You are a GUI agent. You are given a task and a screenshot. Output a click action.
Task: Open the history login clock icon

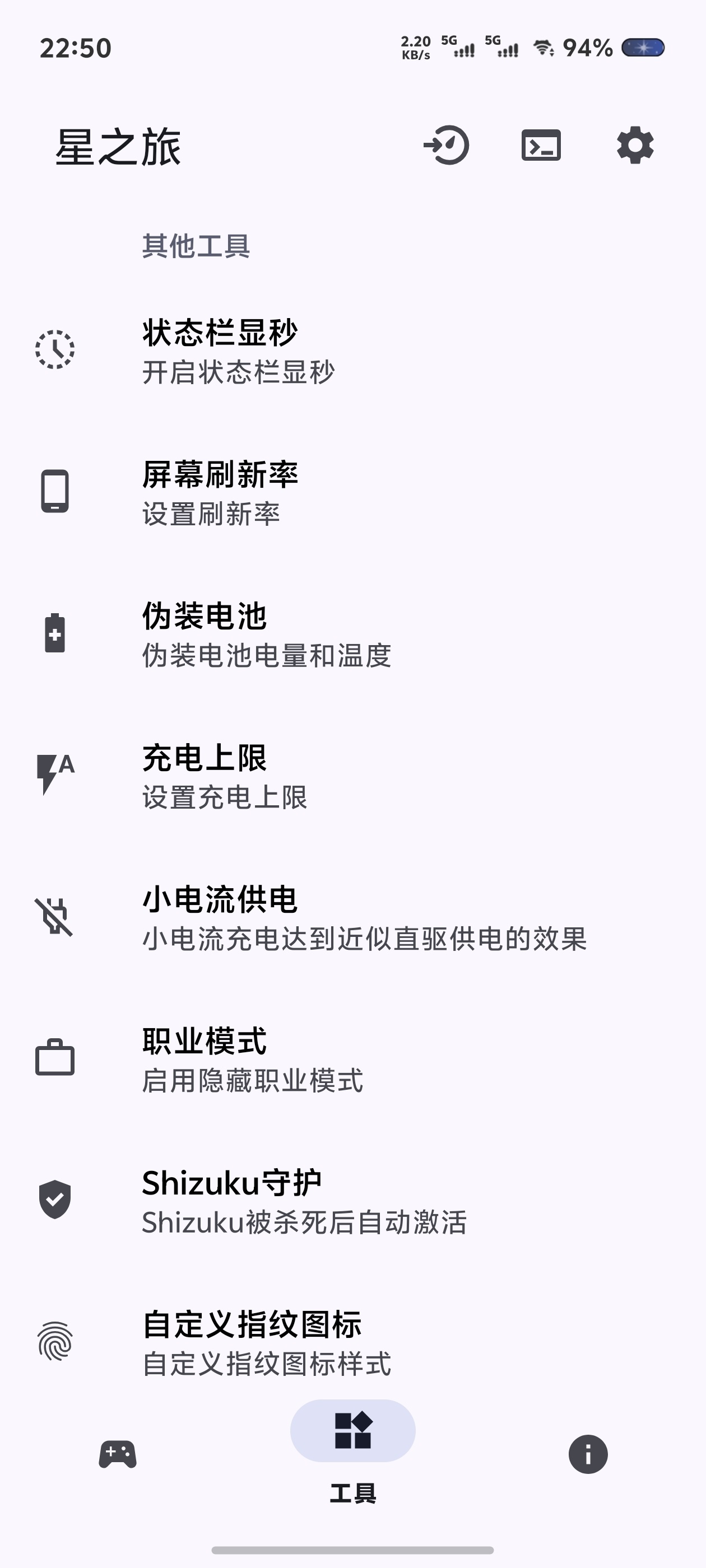coord(447,146)
